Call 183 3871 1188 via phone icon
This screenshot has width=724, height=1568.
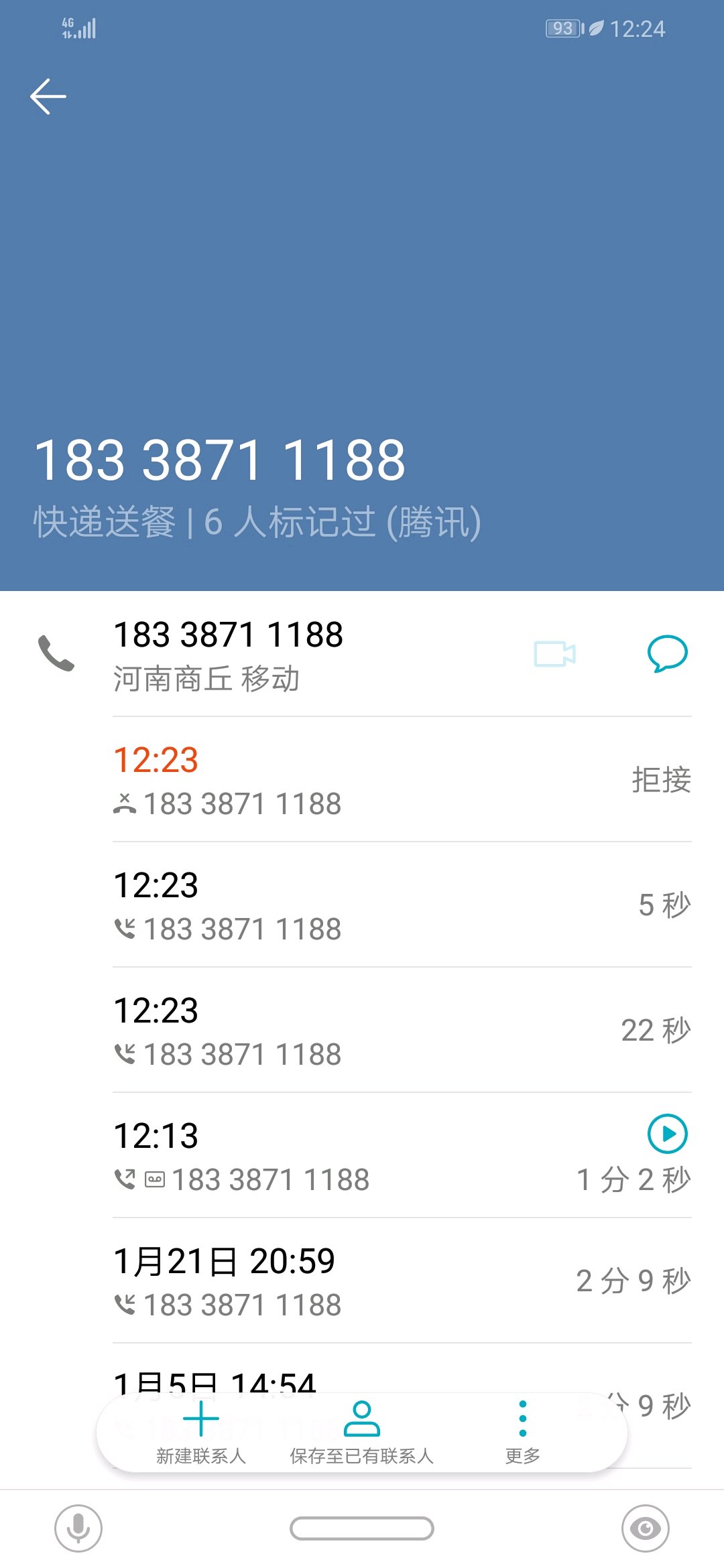click(x=56, y=653)
